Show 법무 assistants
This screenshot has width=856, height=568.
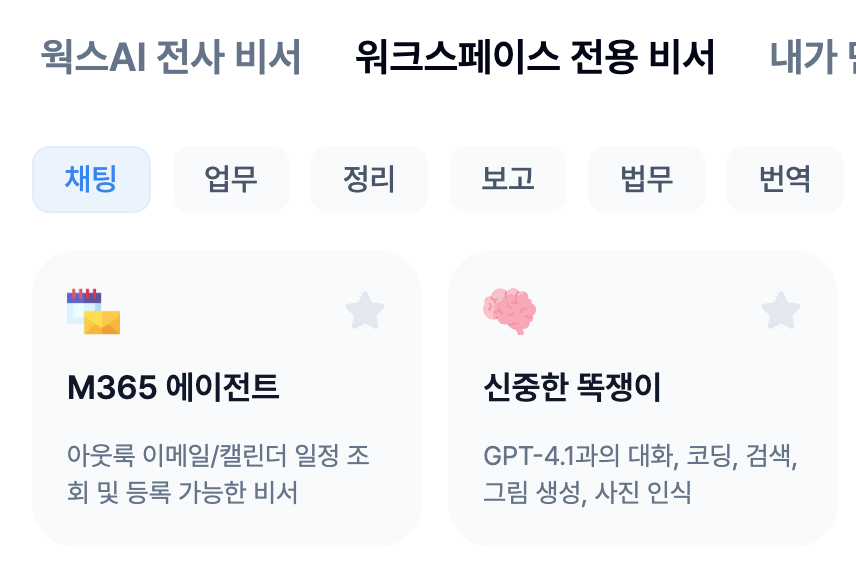point(646,179)
